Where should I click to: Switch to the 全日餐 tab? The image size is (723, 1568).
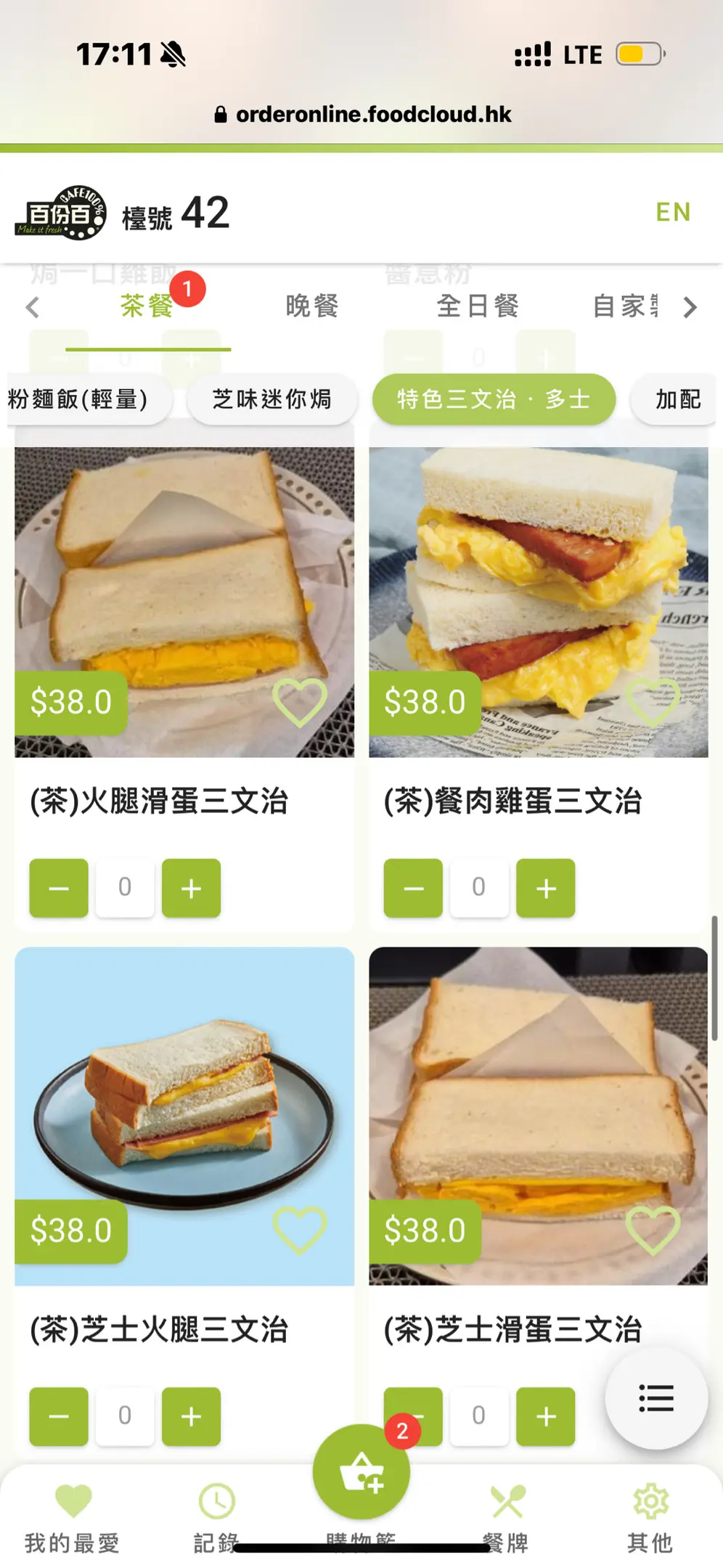pyautogui.click(x=478, y=306)
